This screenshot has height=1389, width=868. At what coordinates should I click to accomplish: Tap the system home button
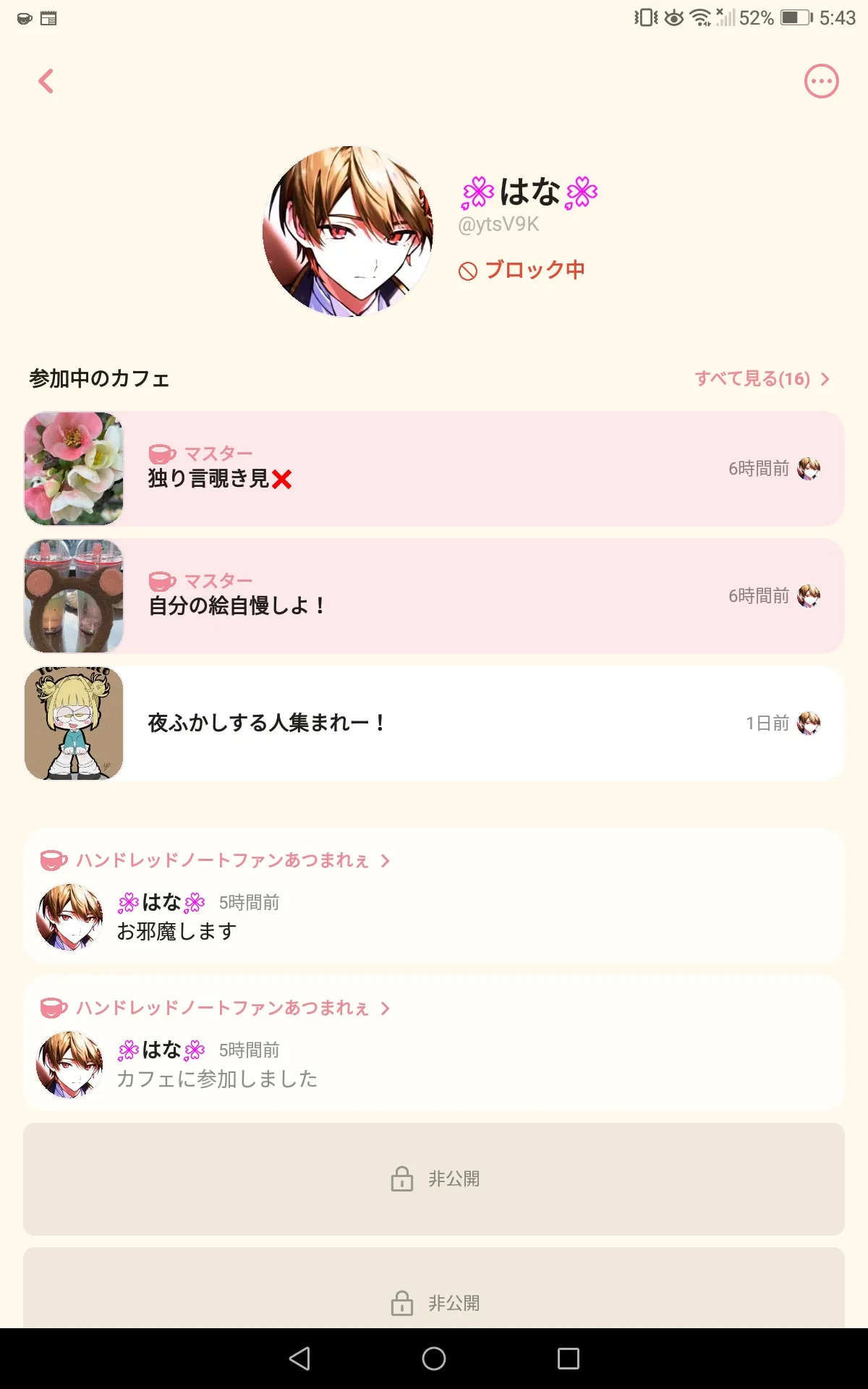point(434,1359)
